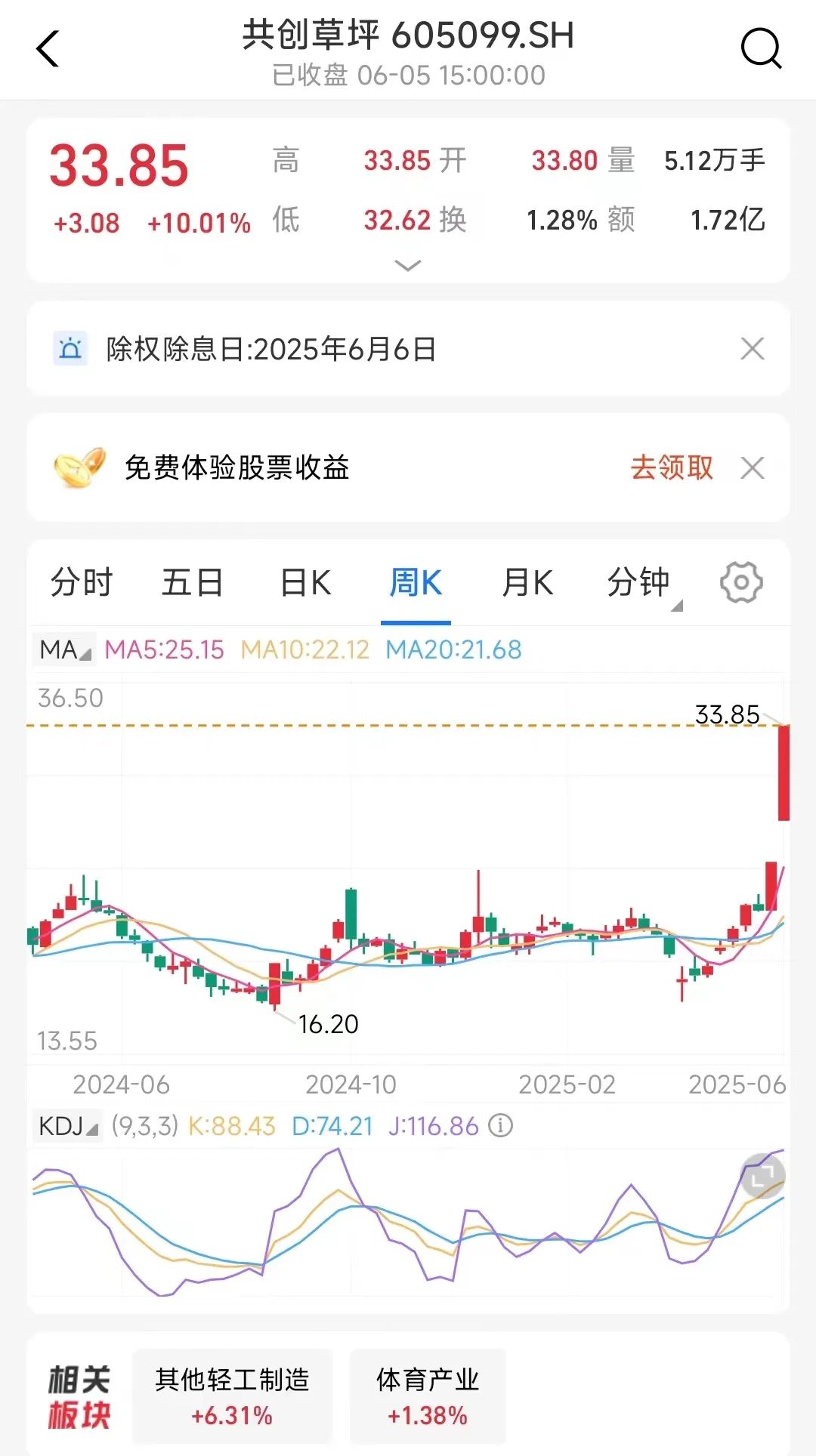
Task: View the 月K chart tab
Action: click(x=527, y=583)
